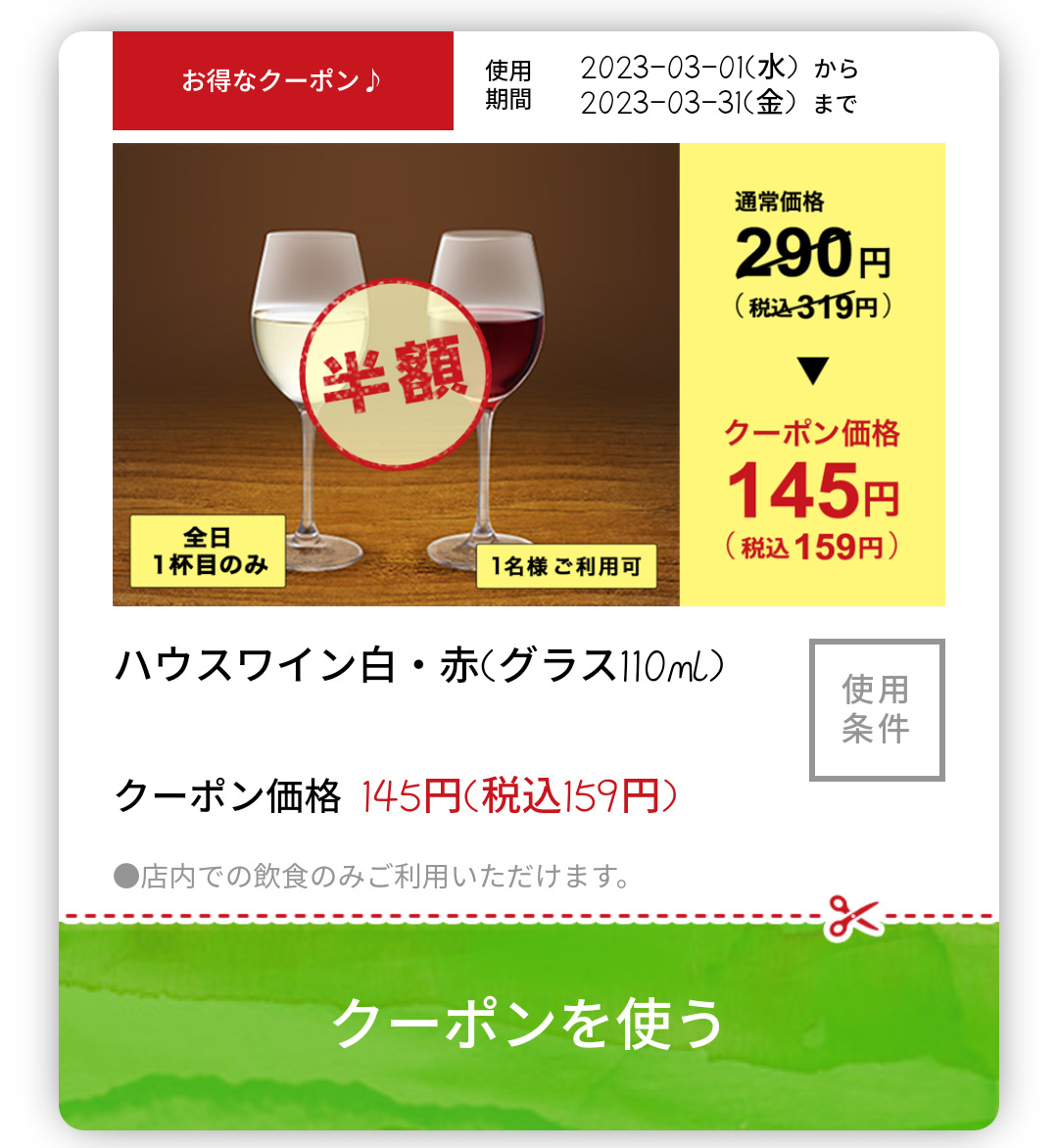The image size is (1058, 1148).
Task: Open the 使用条件 usage conditions
Action: pyautogui.click(x=876, y=710)
